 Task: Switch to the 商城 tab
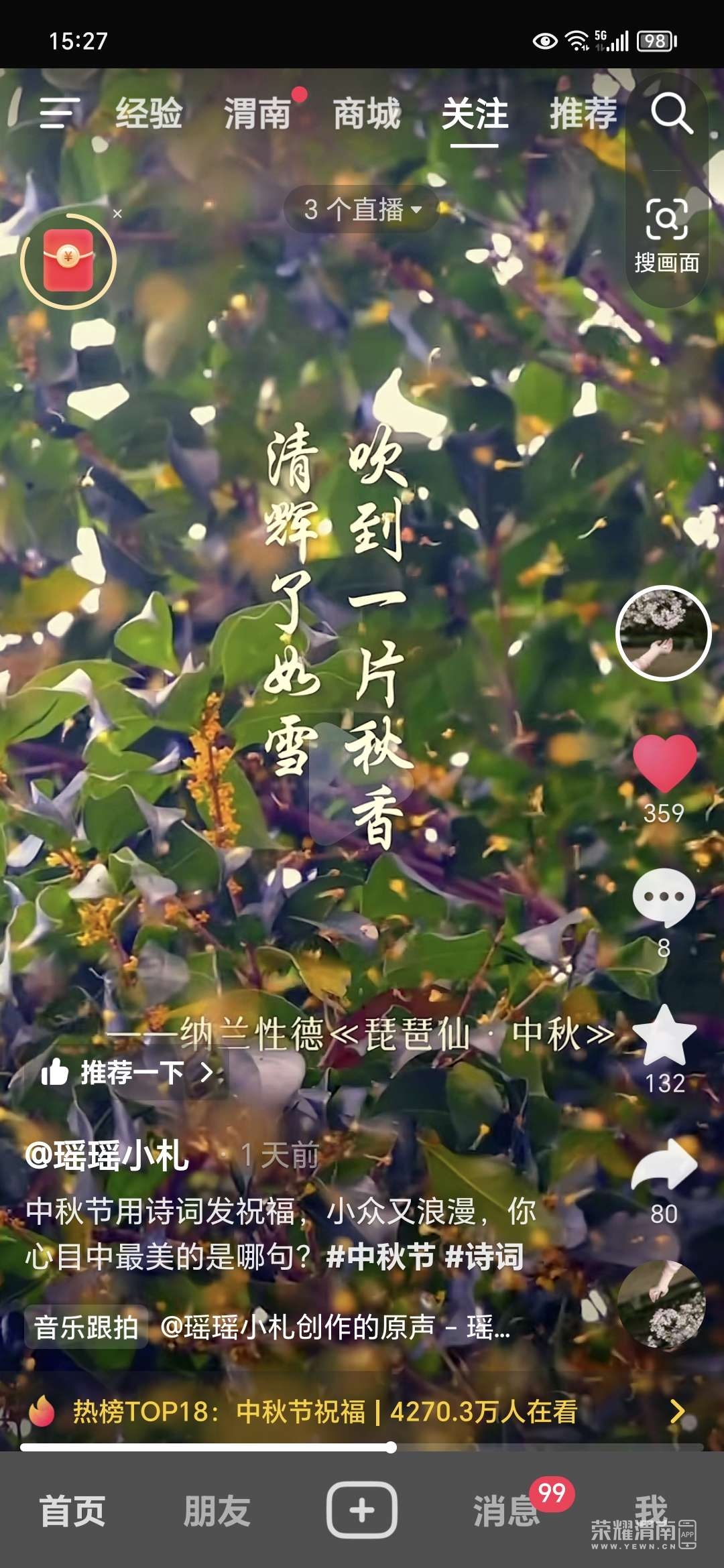point(367,113)
